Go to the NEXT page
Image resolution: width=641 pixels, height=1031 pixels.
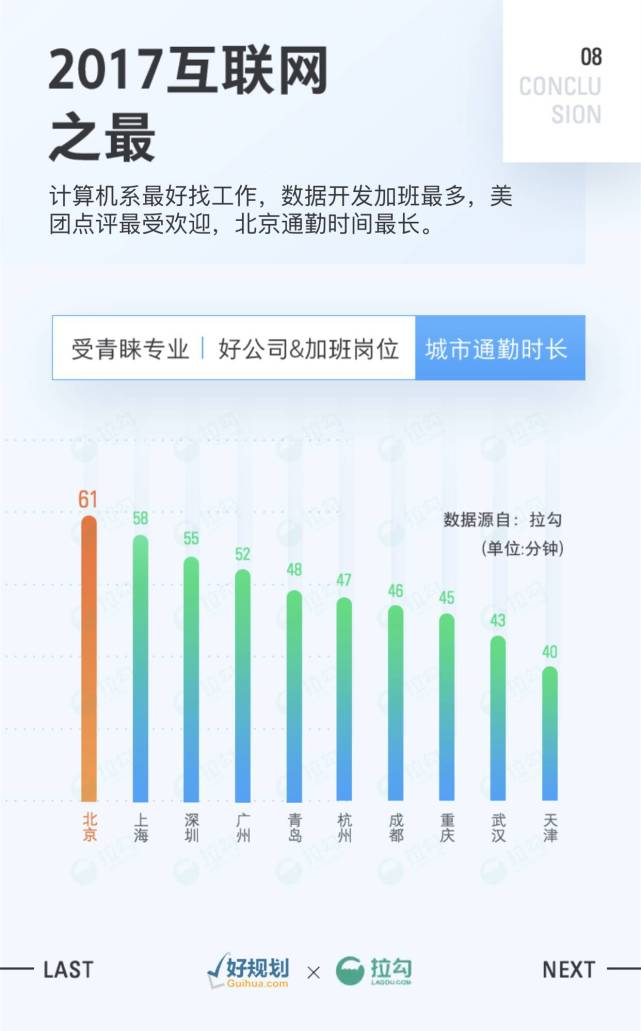pos(568,969)
